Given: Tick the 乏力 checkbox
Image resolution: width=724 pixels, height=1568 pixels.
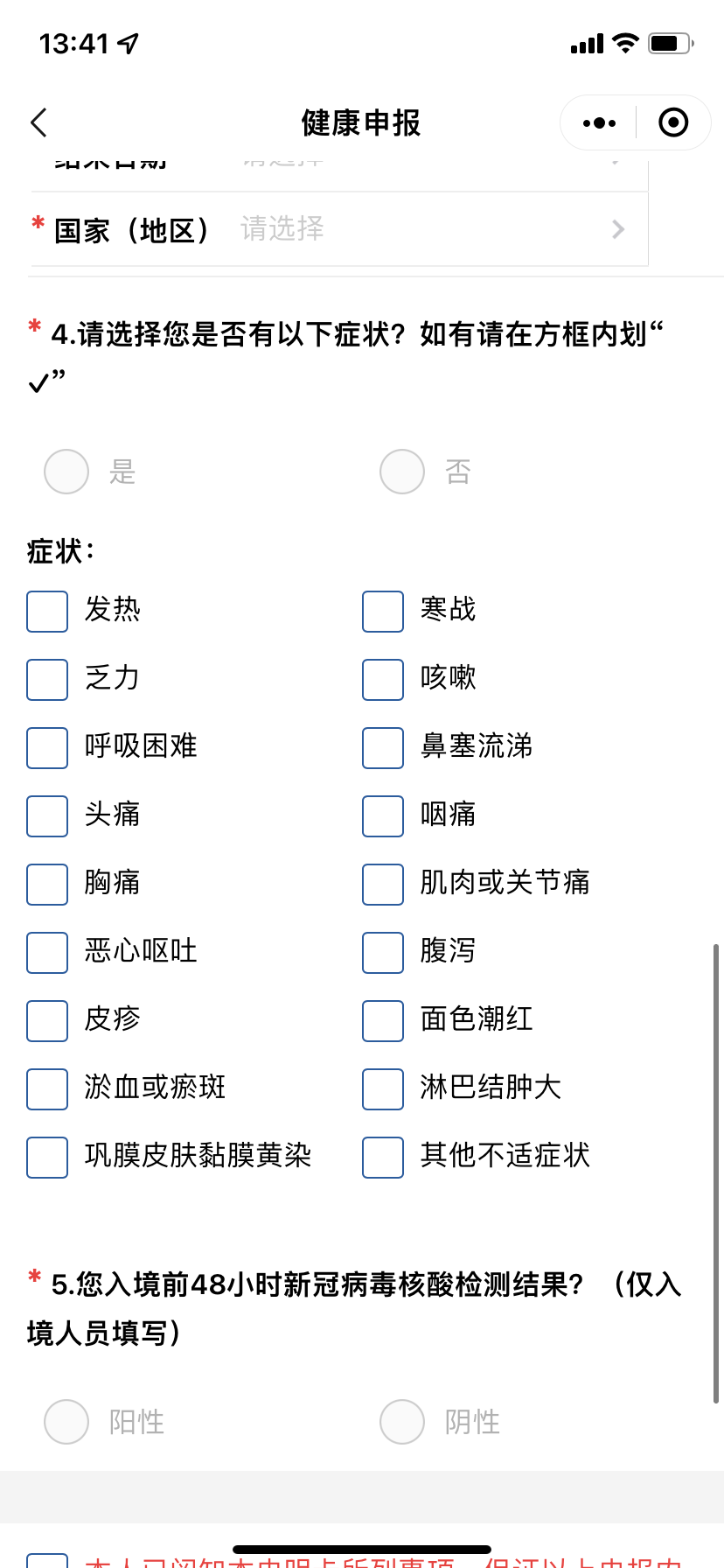Looking at the screenshot, I should [x=47, y=679].
